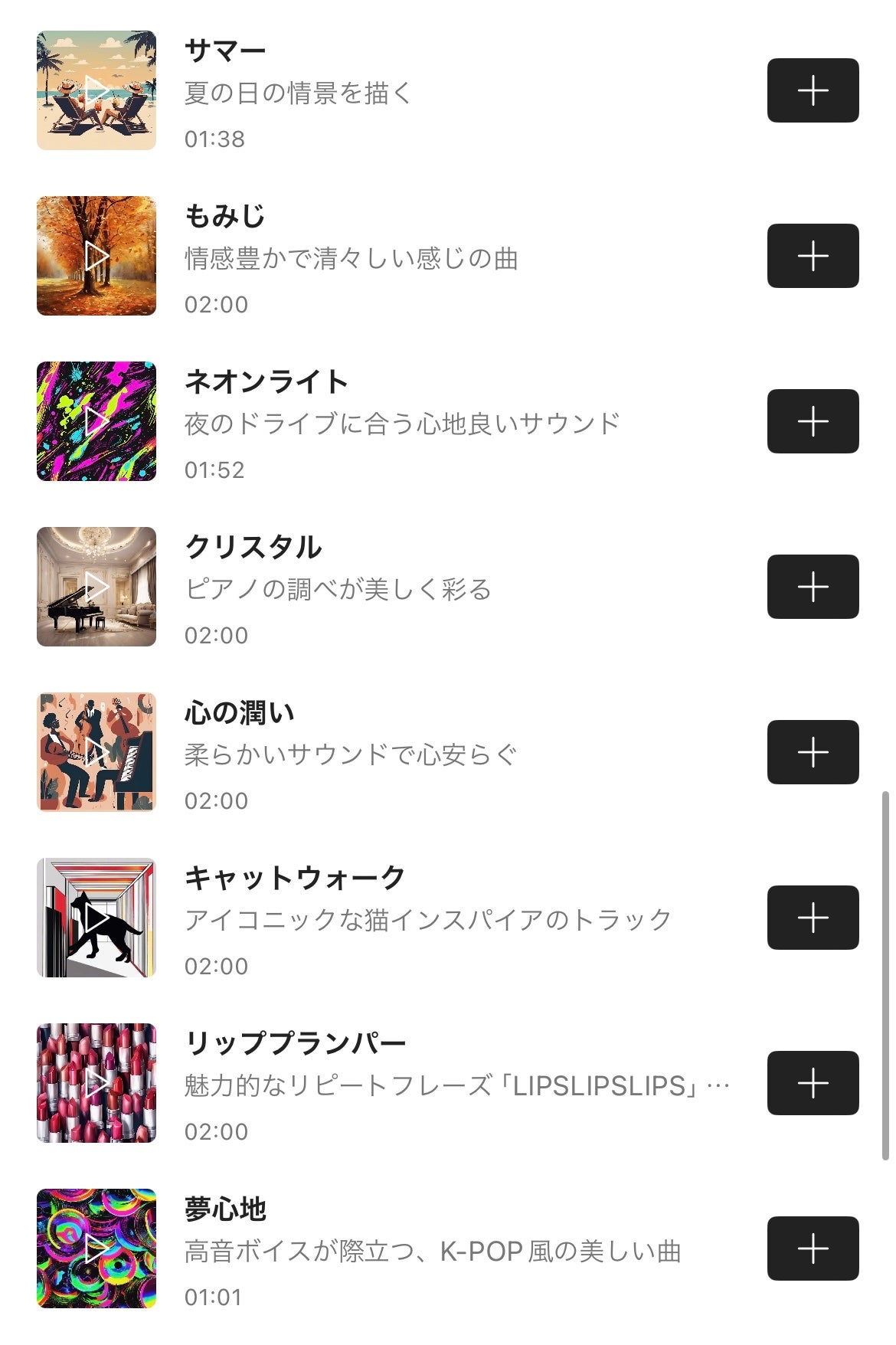The image size is (896, 1345).
Task: Add 夢心地 with the plus button
Action: 813,1248
